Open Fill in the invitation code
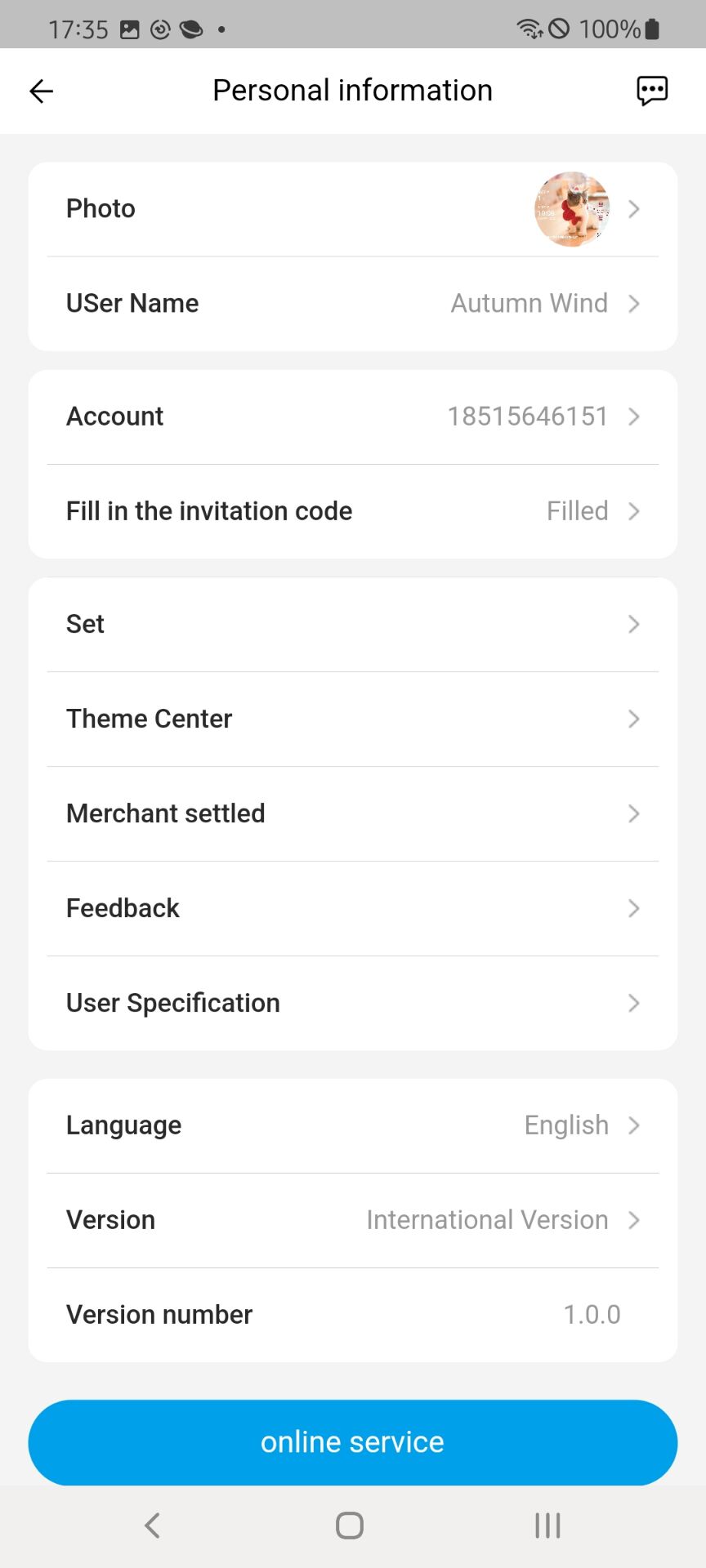This screenshot has height=1568, width=706. tap(353, 511)
